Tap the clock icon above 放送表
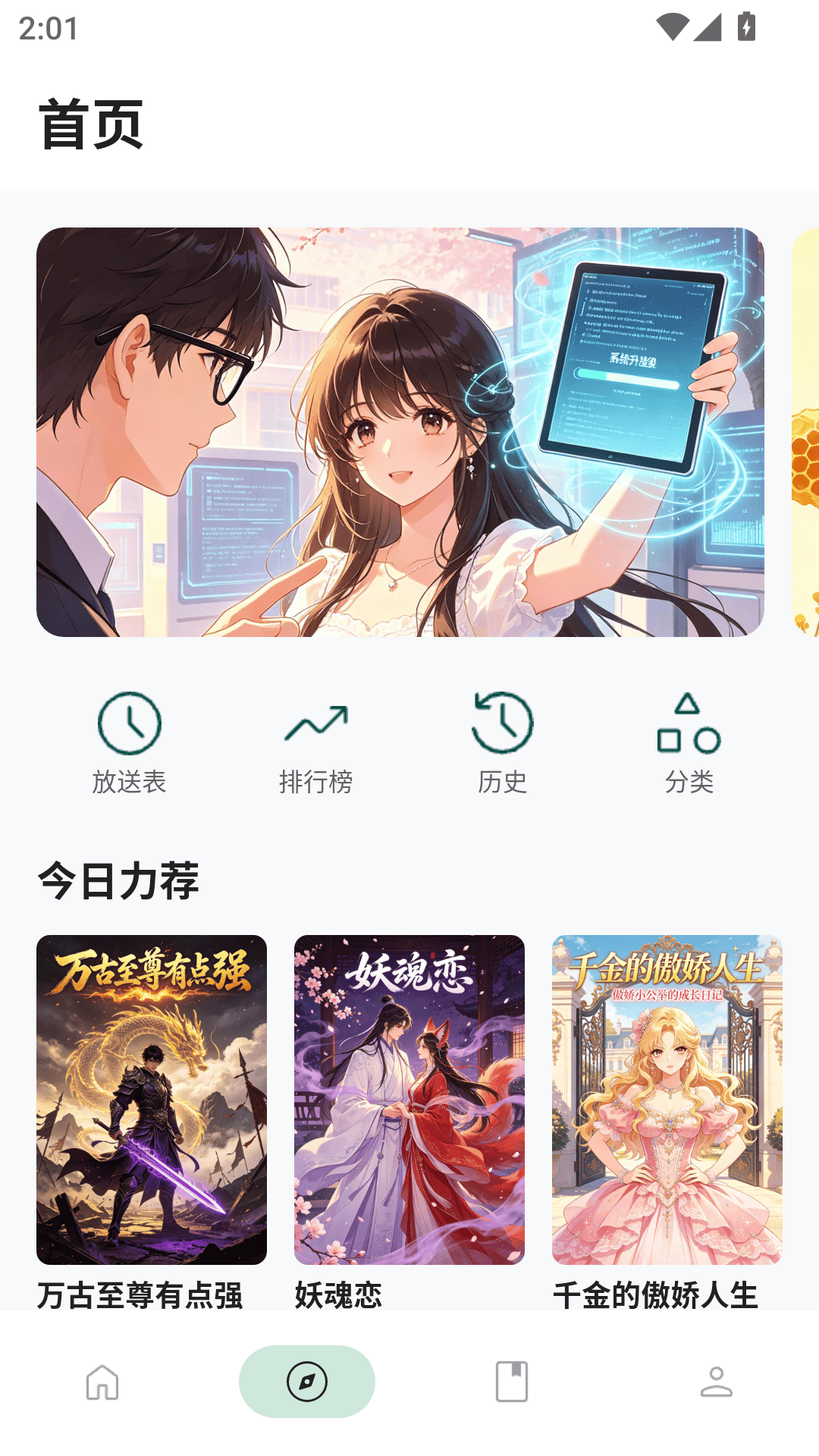The image size is (819, 1456). (x=129, y=723)
